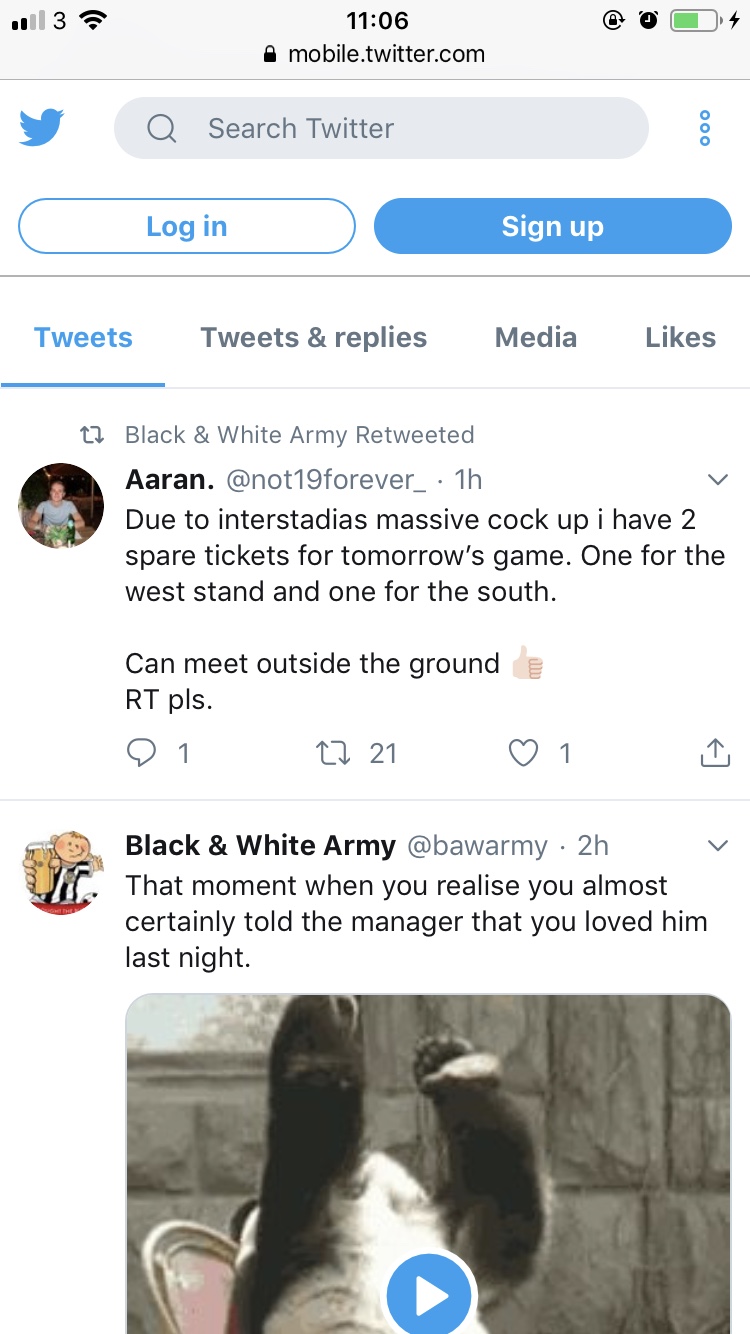This screenshot has width=750, height=1334.
Task: Switch to the Media tab
Action: pos(536,338)
